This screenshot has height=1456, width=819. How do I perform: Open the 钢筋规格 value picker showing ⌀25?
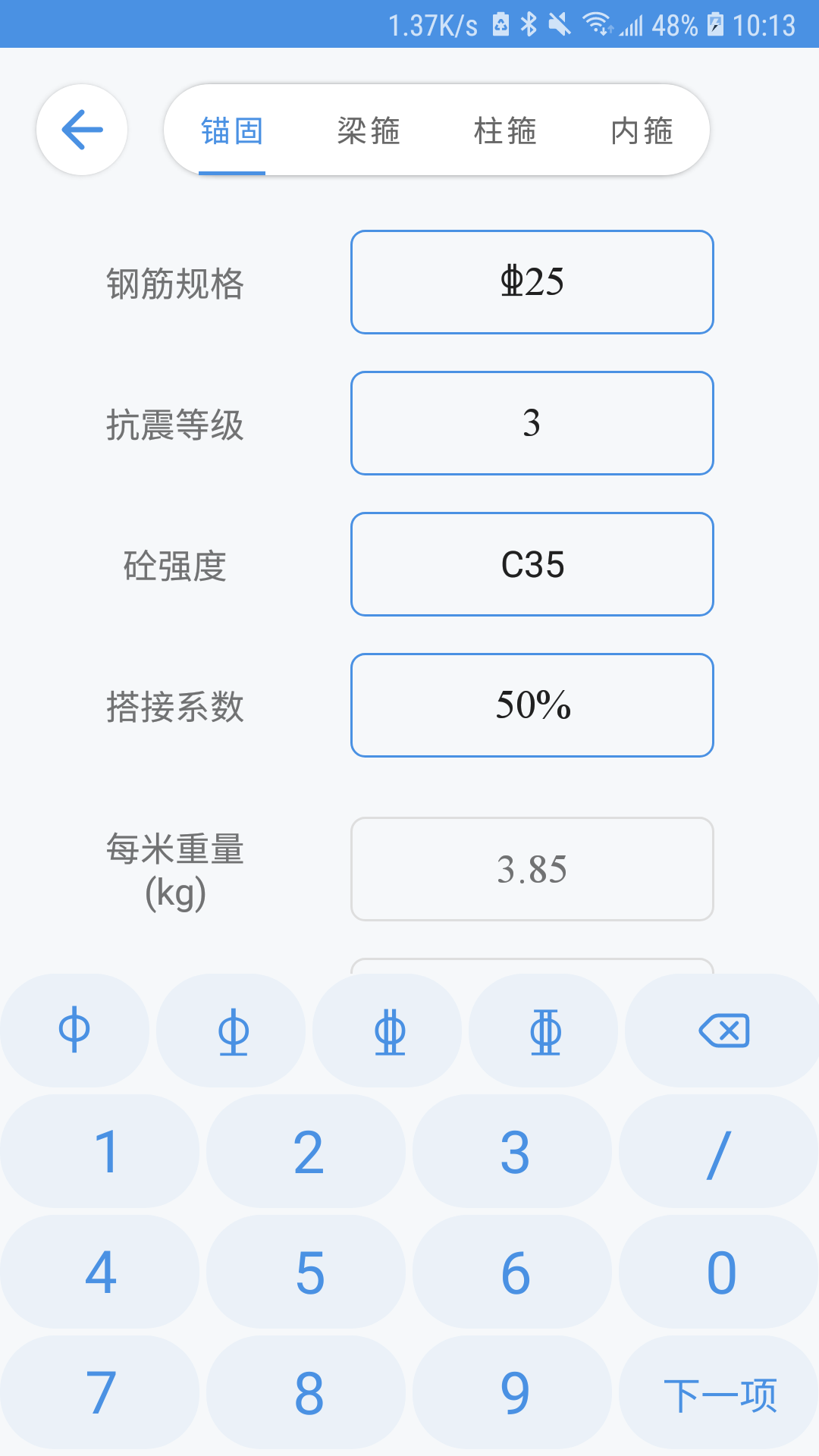tap(532, 281)
